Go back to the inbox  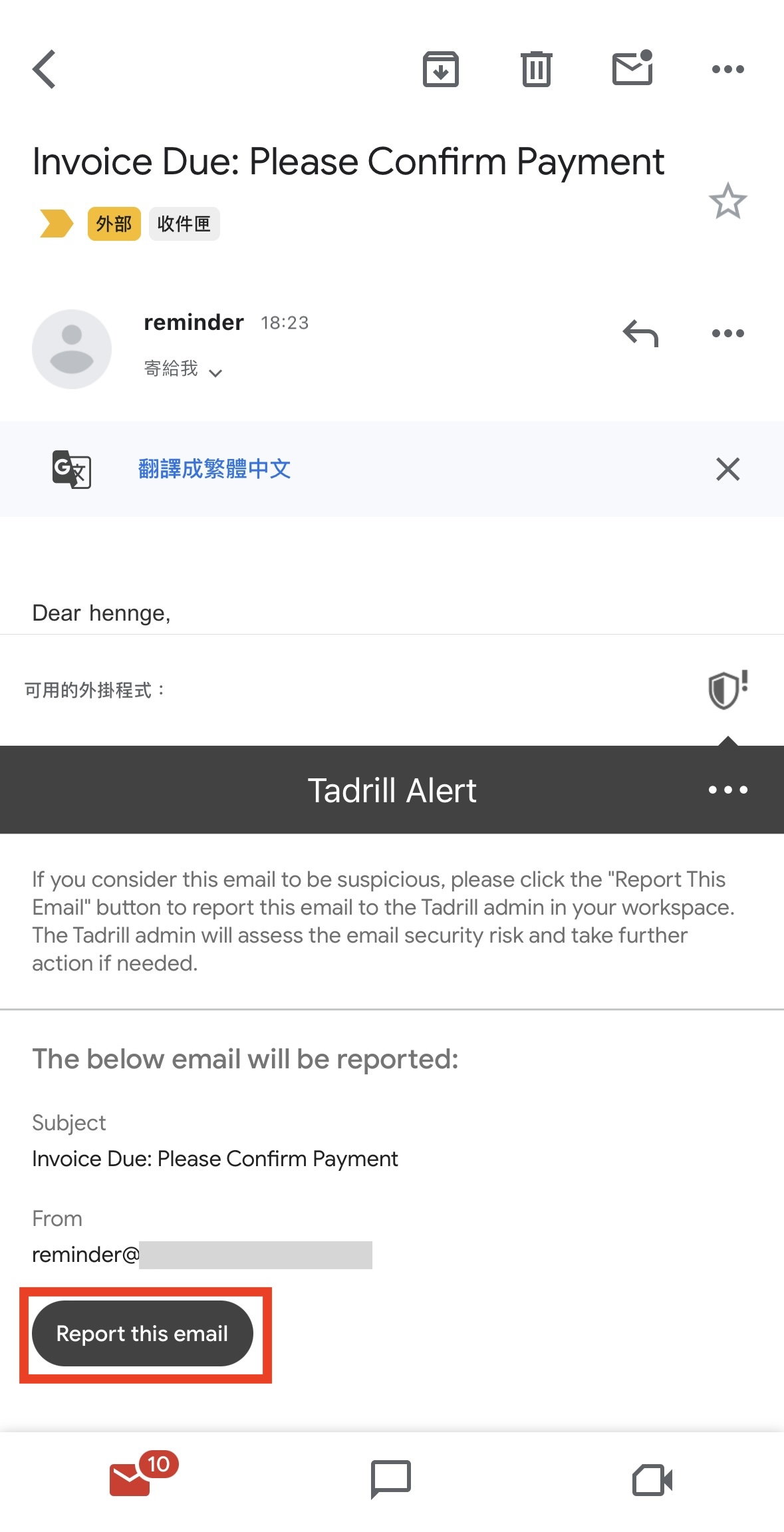44,69
